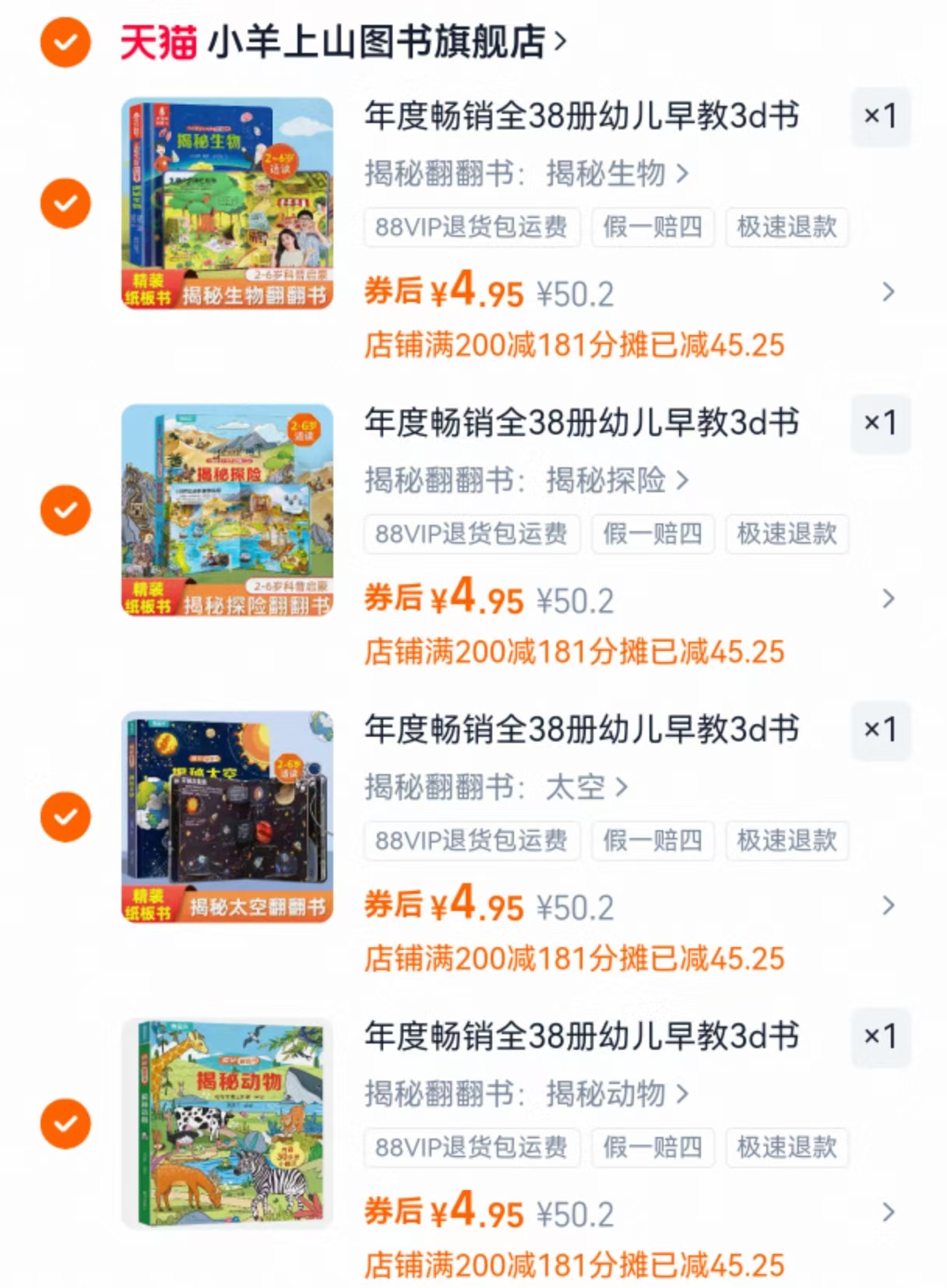Screen dimensions: 947x1288
Task: Click the 揭秘动物 book cover image
Action: point(227,1124)
